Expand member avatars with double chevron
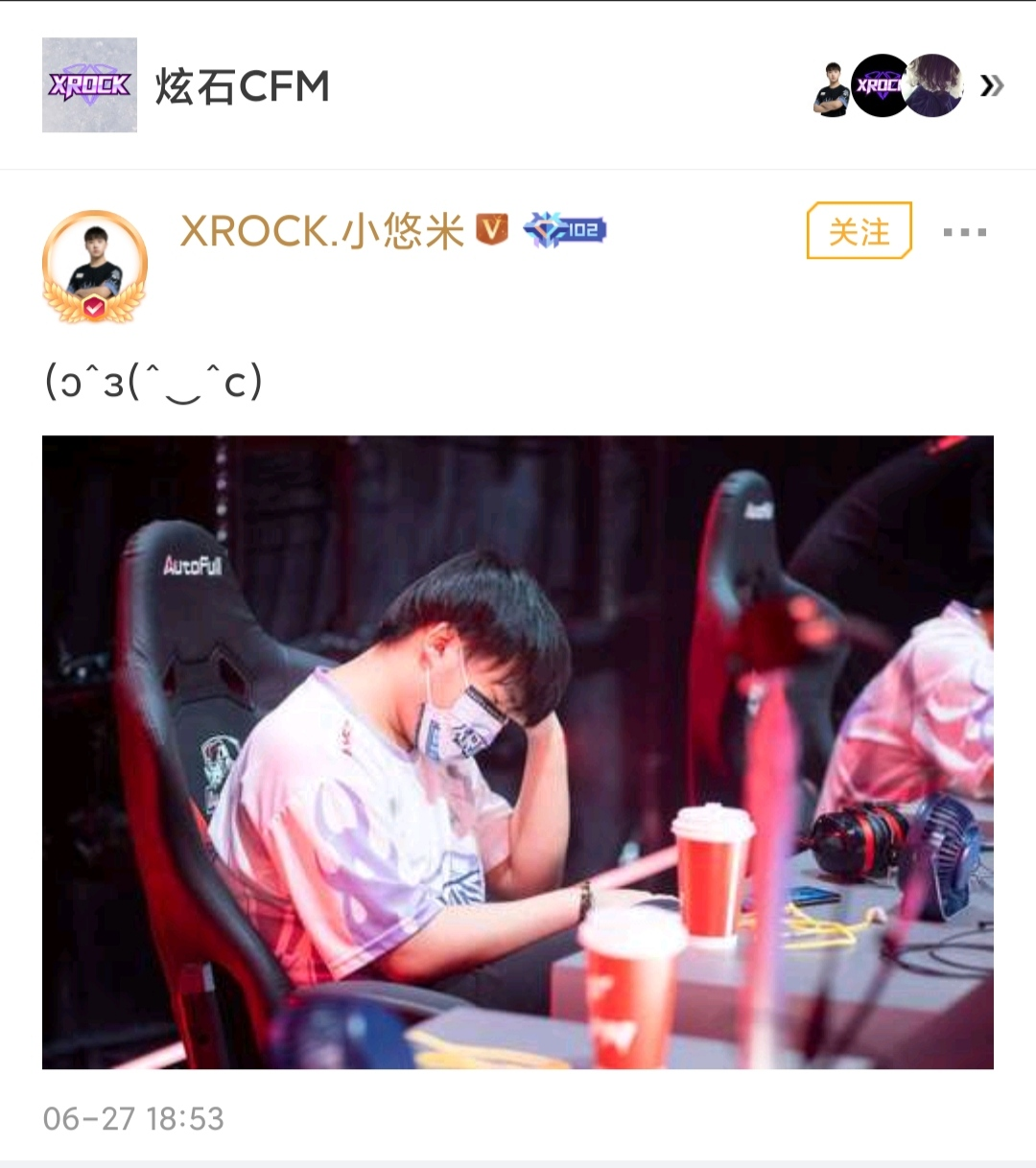1036x1168 pixels. click(992, 86)
